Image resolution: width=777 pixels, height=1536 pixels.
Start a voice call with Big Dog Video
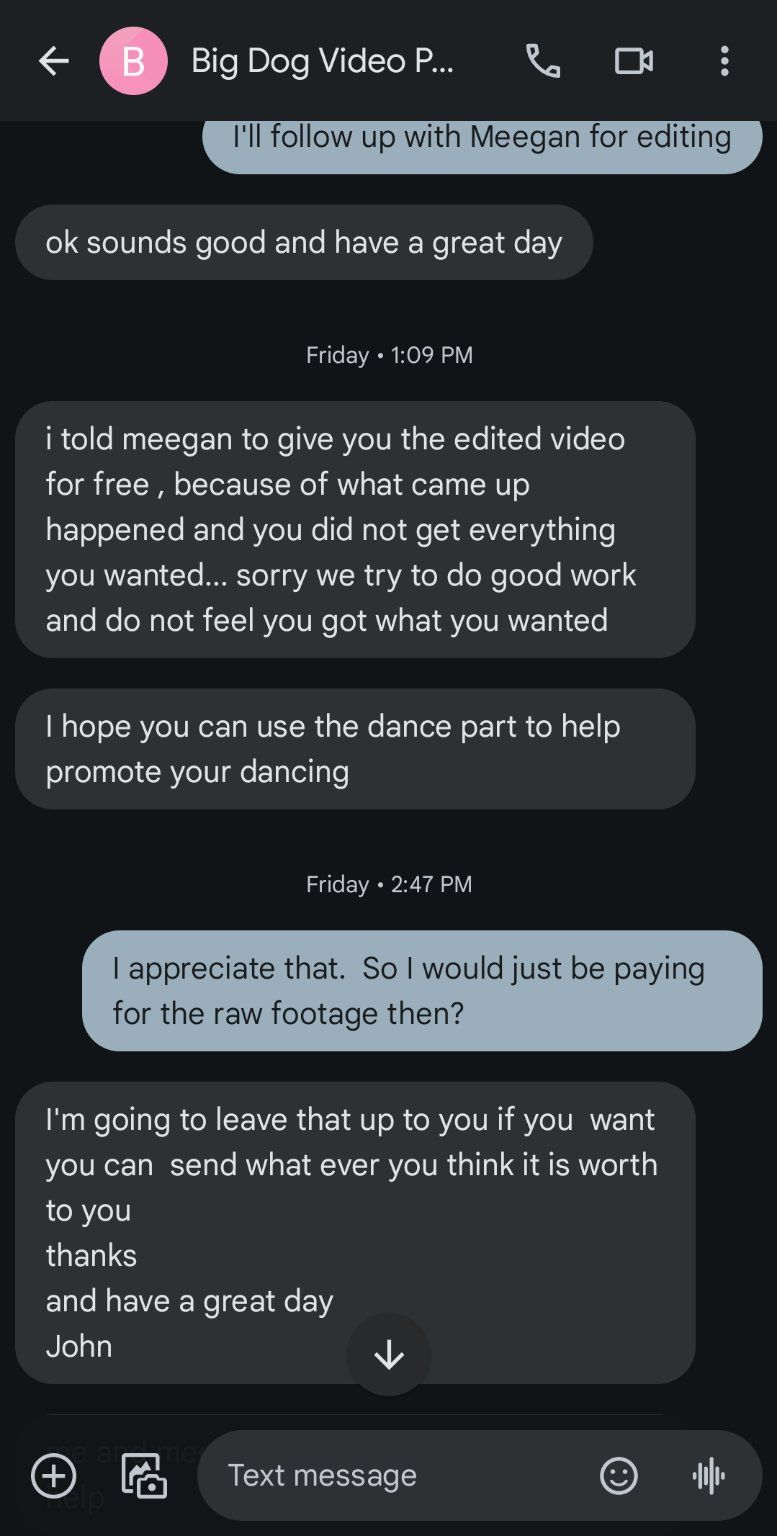point(543,61)
